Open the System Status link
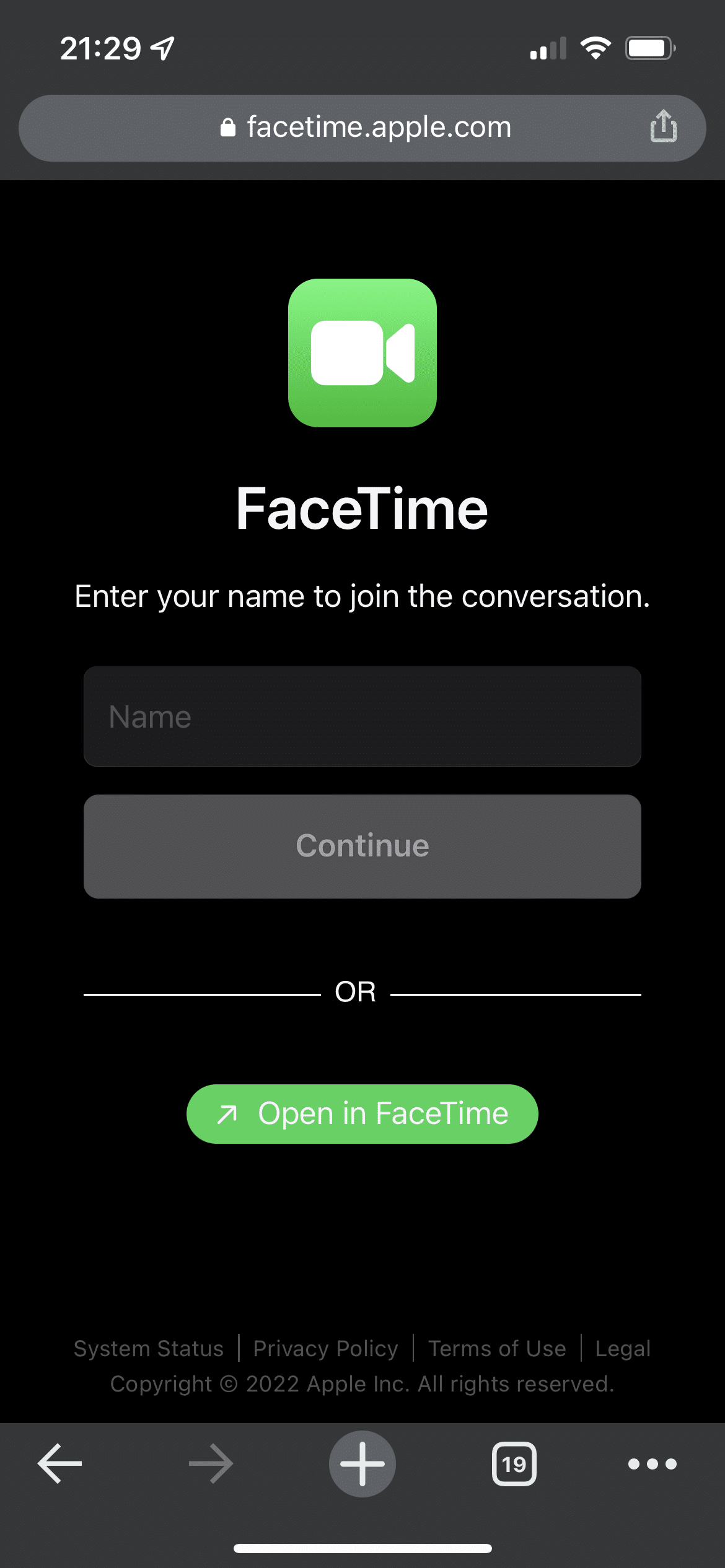This screenshot has width=725, height=1568. click(149, 1348)
